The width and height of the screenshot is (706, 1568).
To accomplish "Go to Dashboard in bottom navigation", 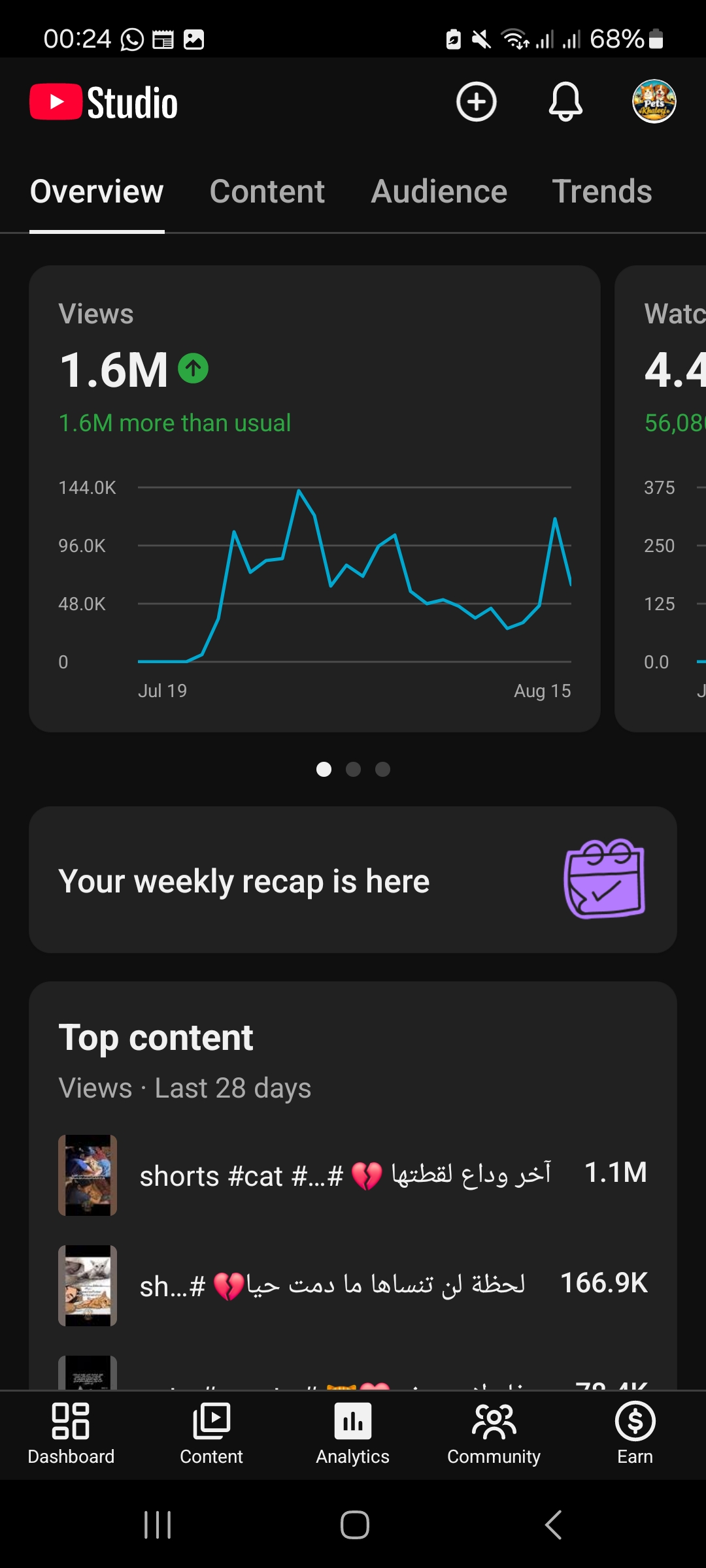I will 71,1434.
